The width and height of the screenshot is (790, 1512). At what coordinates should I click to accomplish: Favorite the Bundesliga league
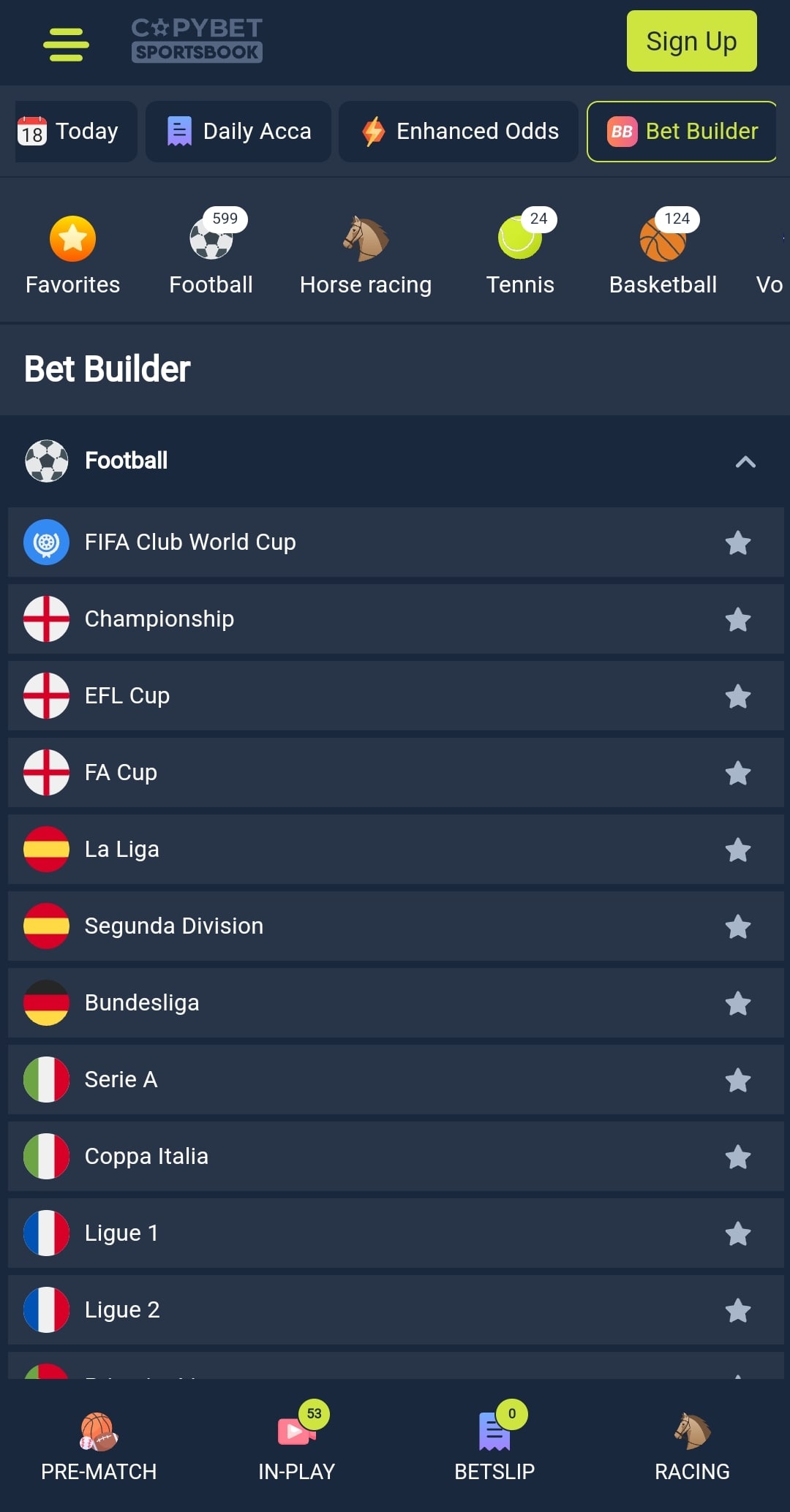(x=739, y=1004)
